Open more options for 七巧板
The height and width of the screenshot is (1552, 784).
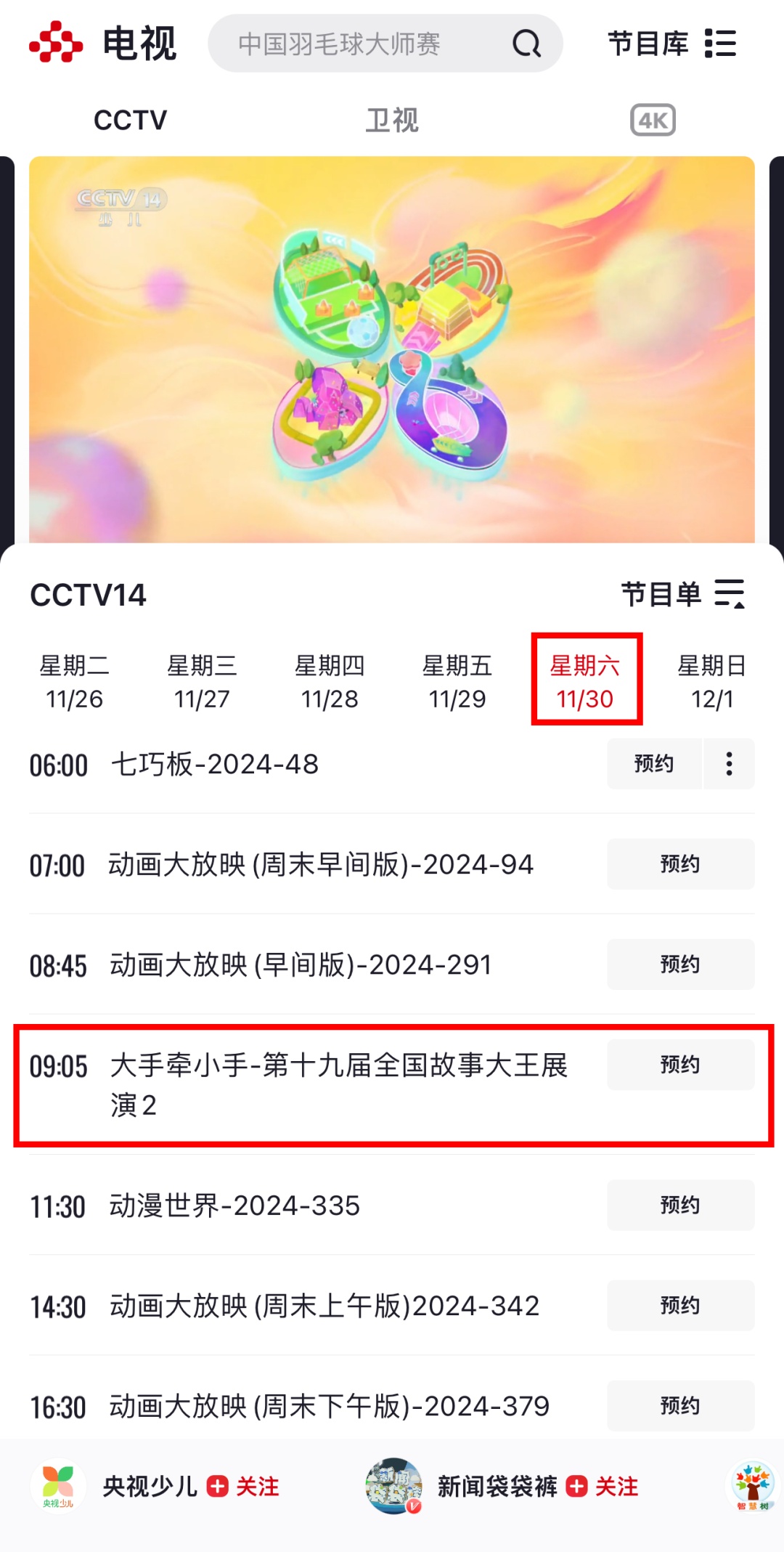tap(729, 763)
